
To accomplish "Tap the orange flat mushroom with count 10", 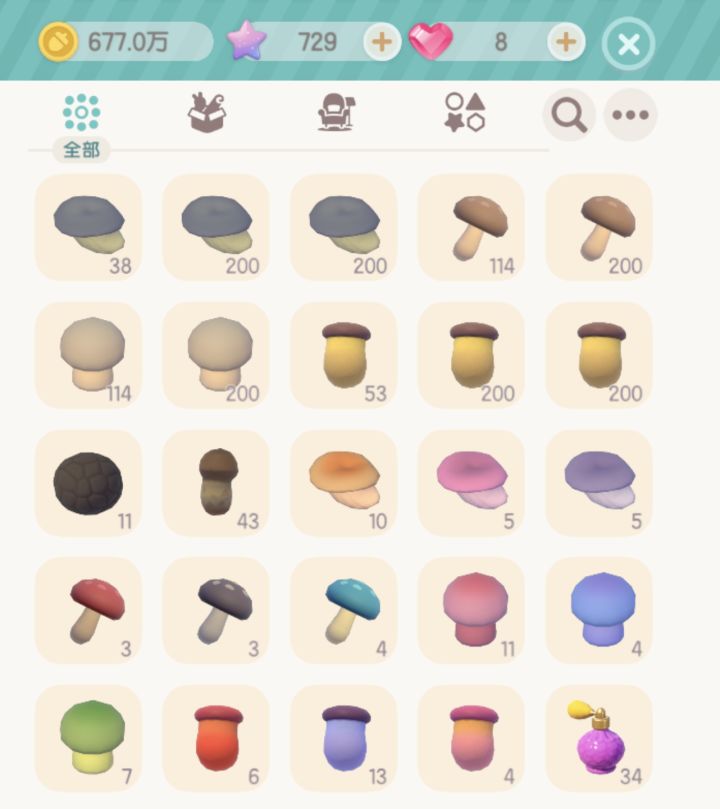I will tap(342, 484).
